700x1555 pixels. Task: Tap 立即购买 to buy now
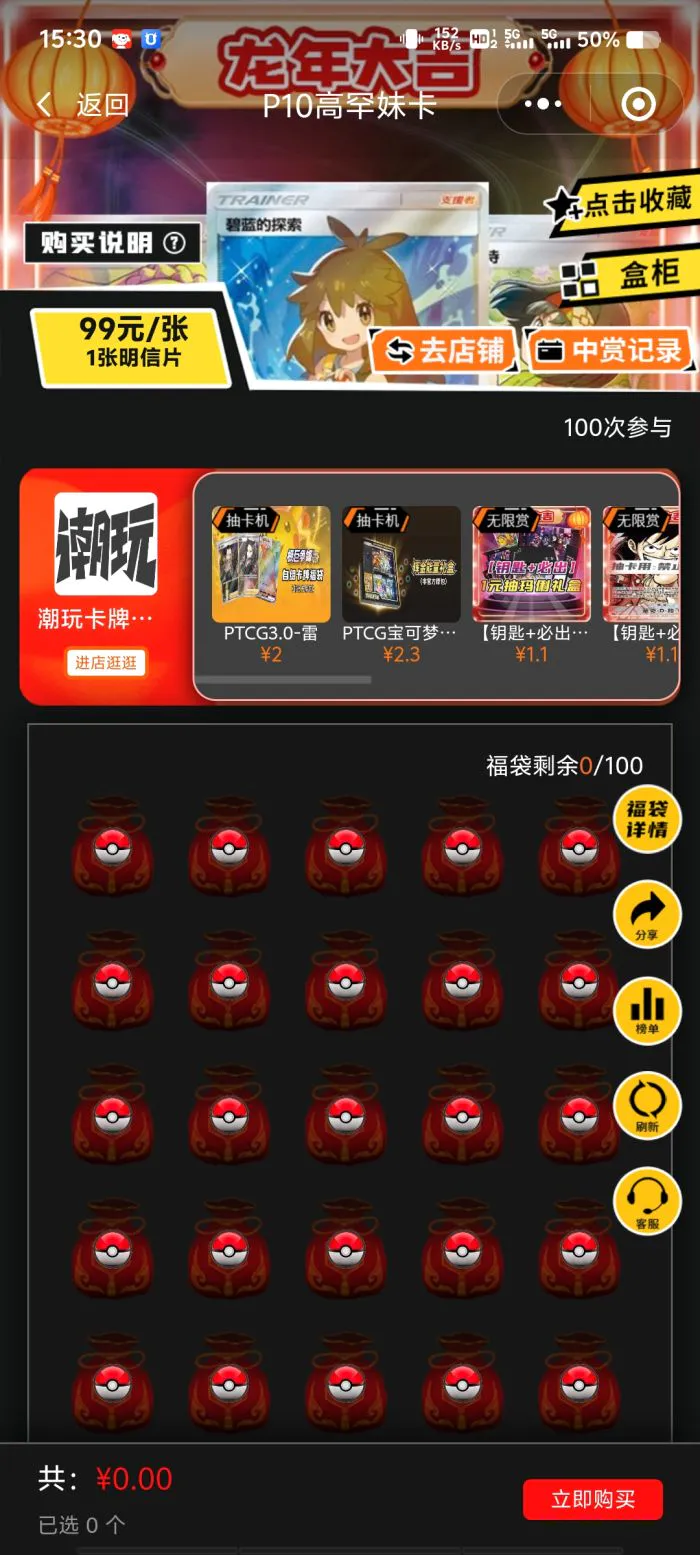[x=592, y=1499]
